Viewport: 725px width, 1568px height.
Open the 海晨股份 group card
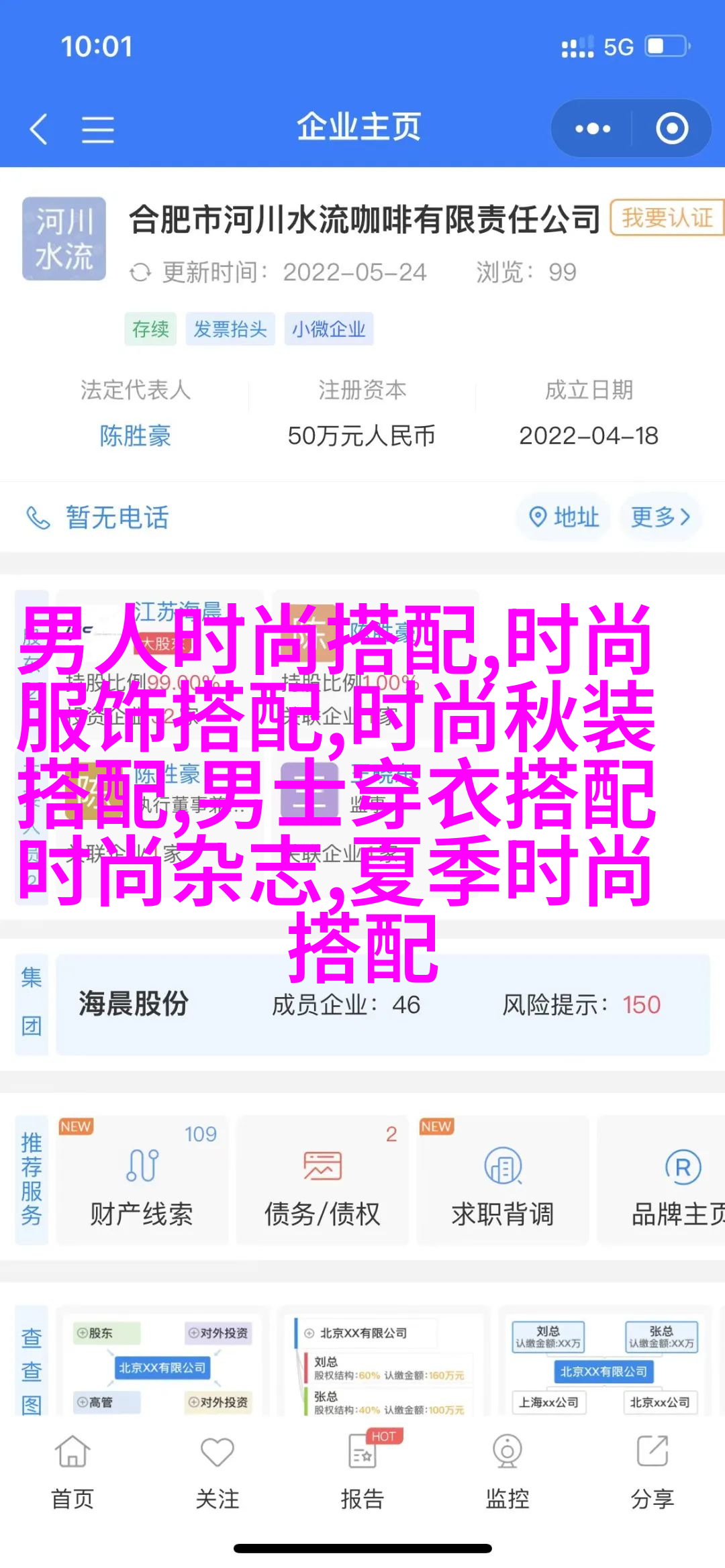pyautogui.click(x=382, y=1005)
